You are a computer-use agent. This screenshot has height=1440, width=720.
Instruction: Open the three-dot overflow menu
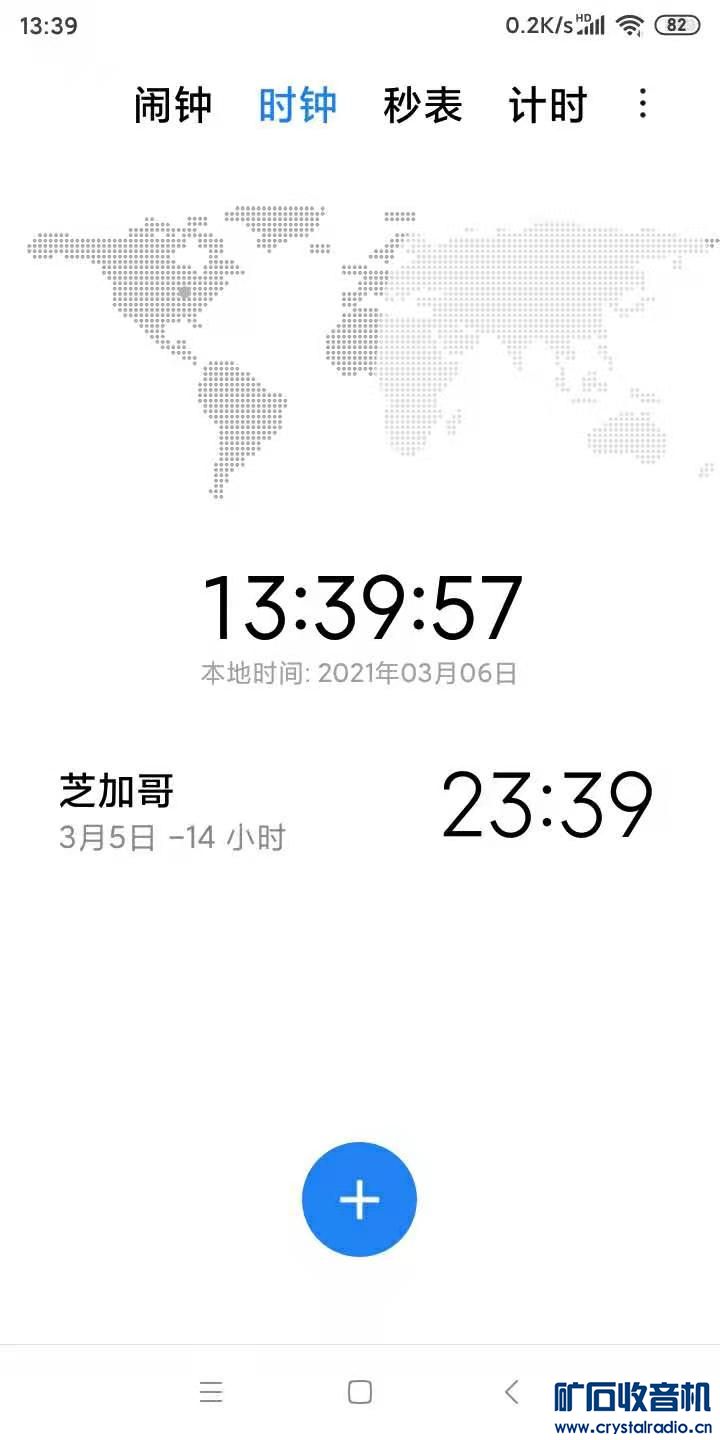coord(642,104)
